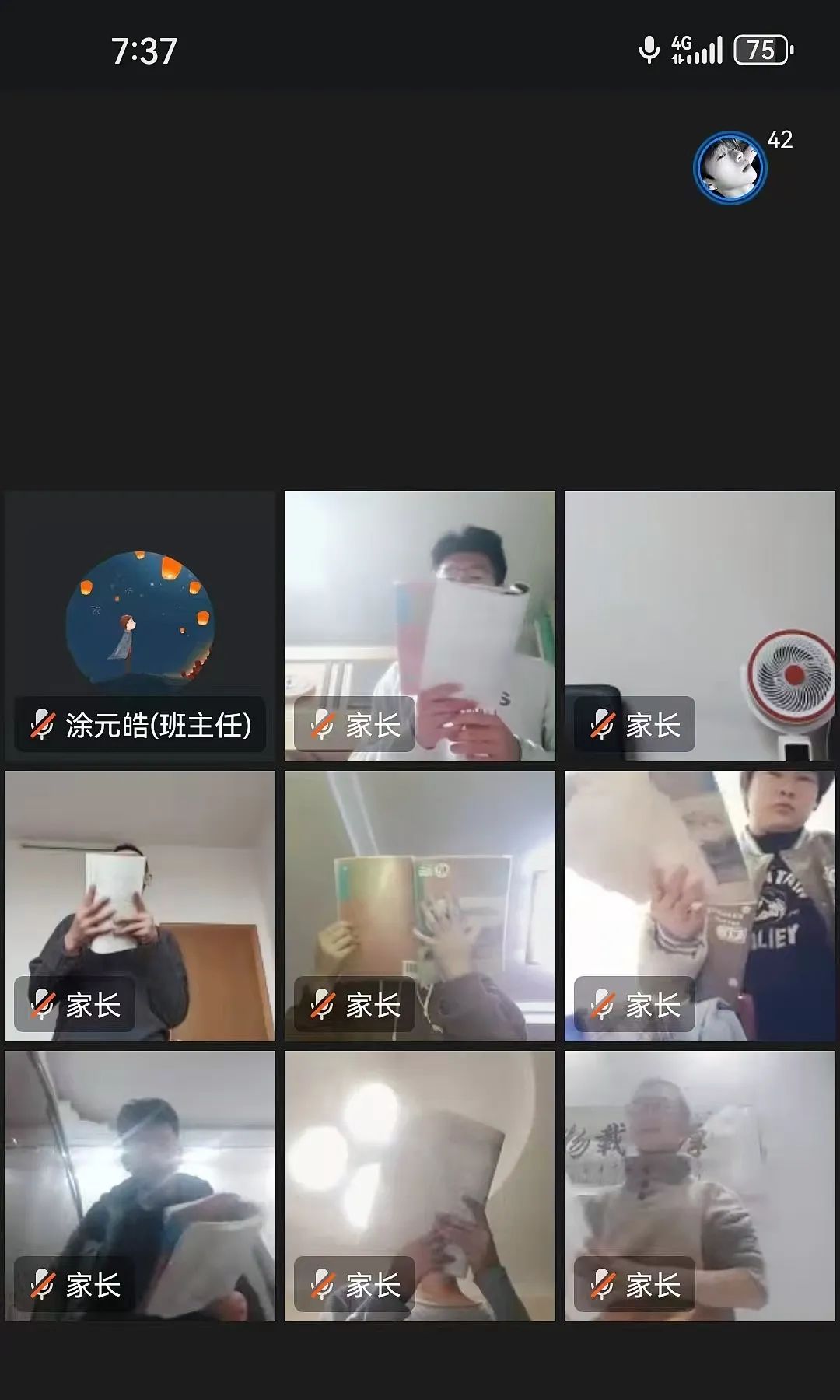
Task: Open 涂元皓(班主任) participant tile
Action: tap(140, 626)
